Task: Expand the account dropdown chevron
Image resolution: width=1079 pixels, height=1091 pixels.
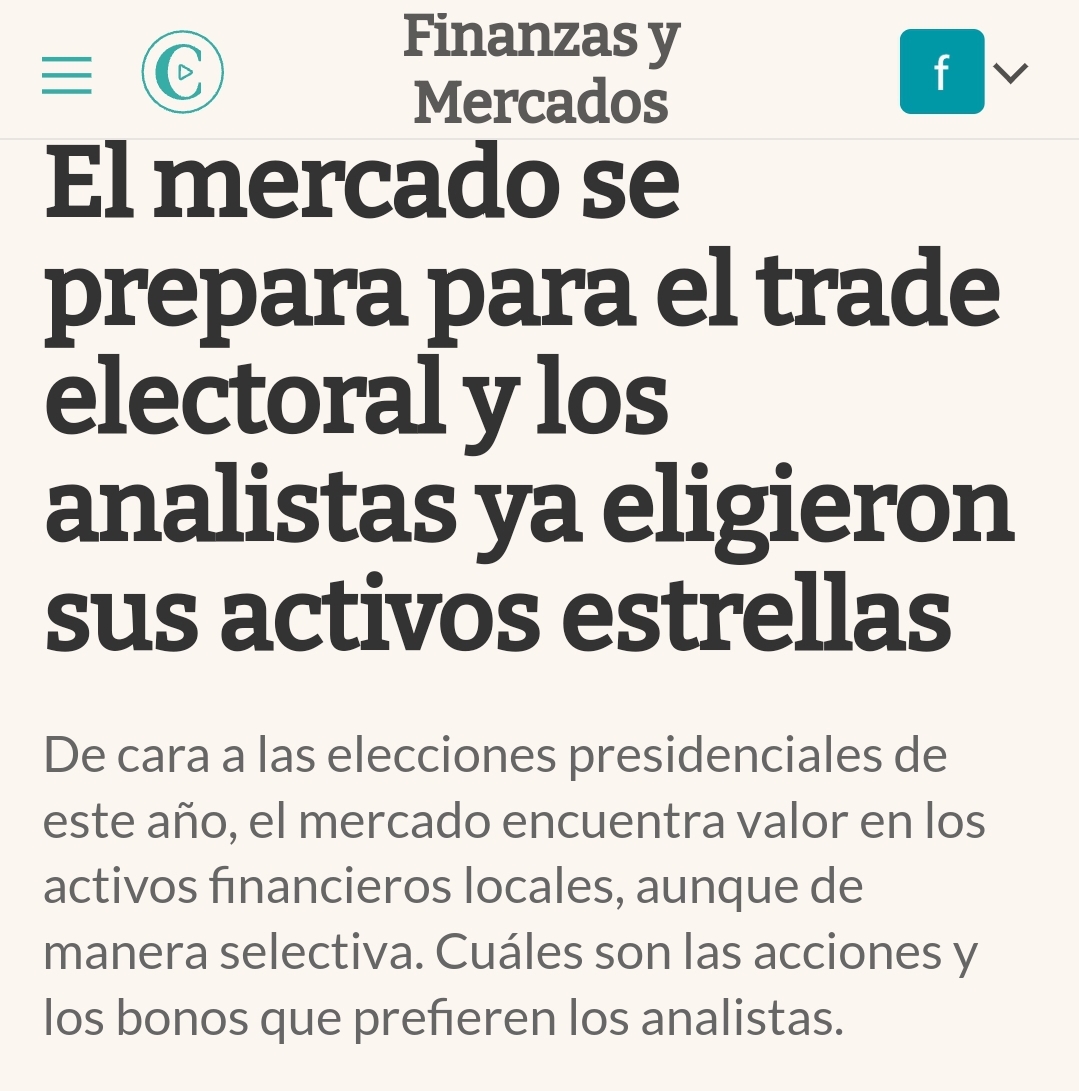Action: pyautogui.click(x=1011, y=73)
